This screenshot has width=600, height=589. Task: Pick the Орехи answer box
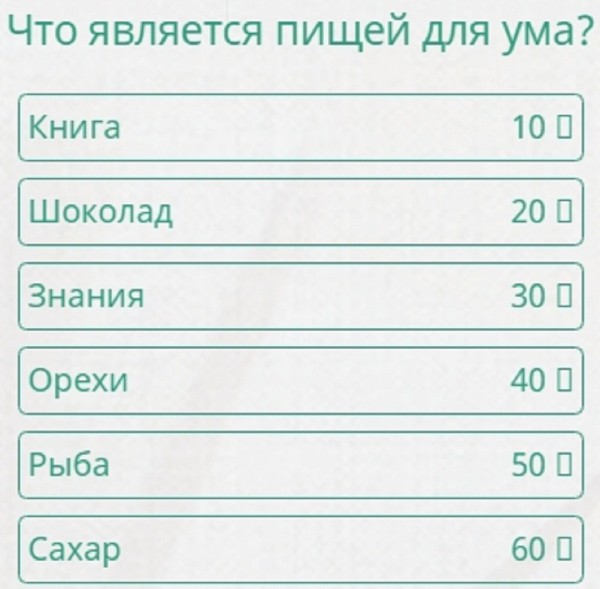click(300, 380)
